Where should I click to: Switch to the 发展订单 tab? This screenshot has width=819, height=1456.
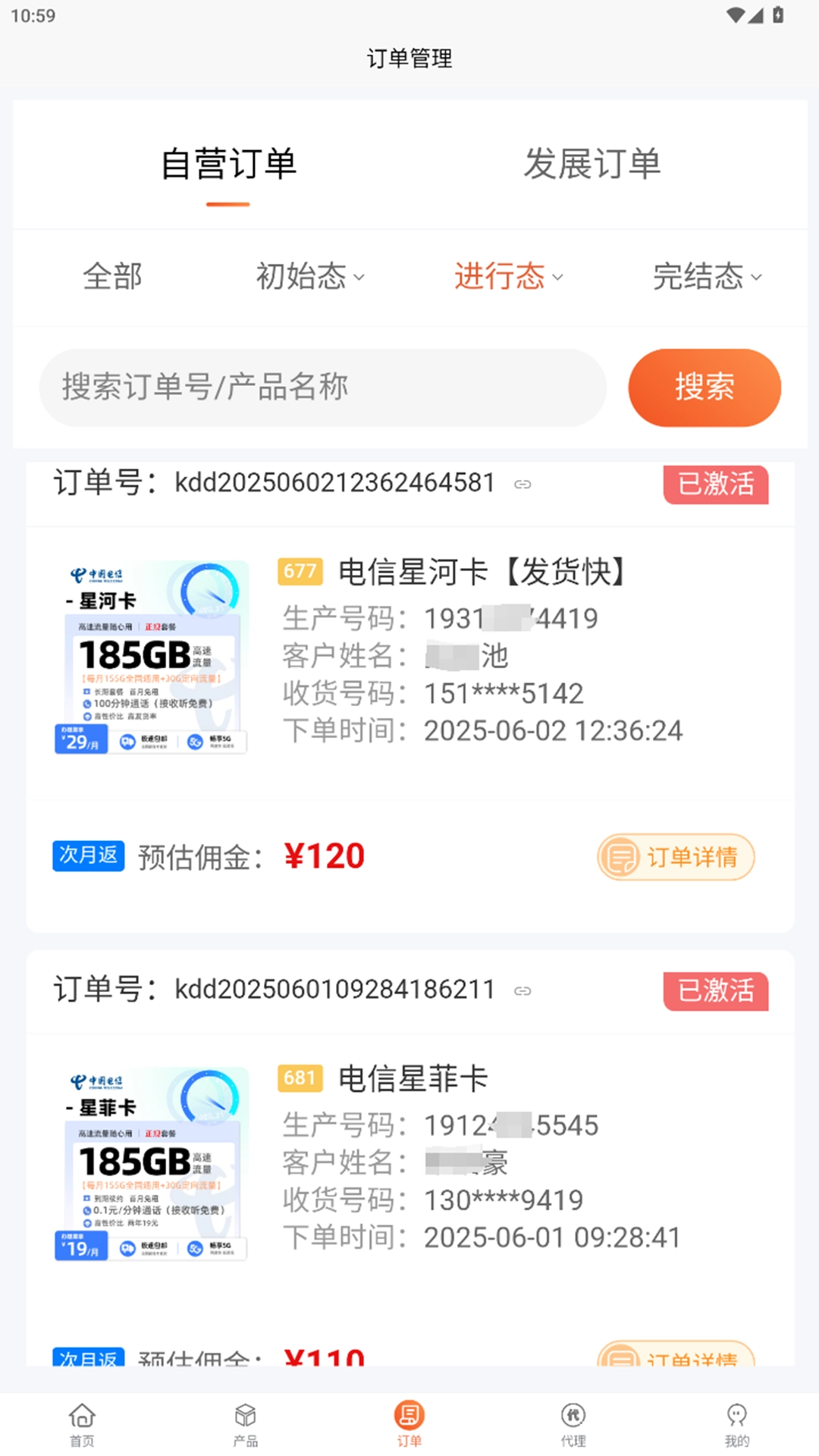591,164
